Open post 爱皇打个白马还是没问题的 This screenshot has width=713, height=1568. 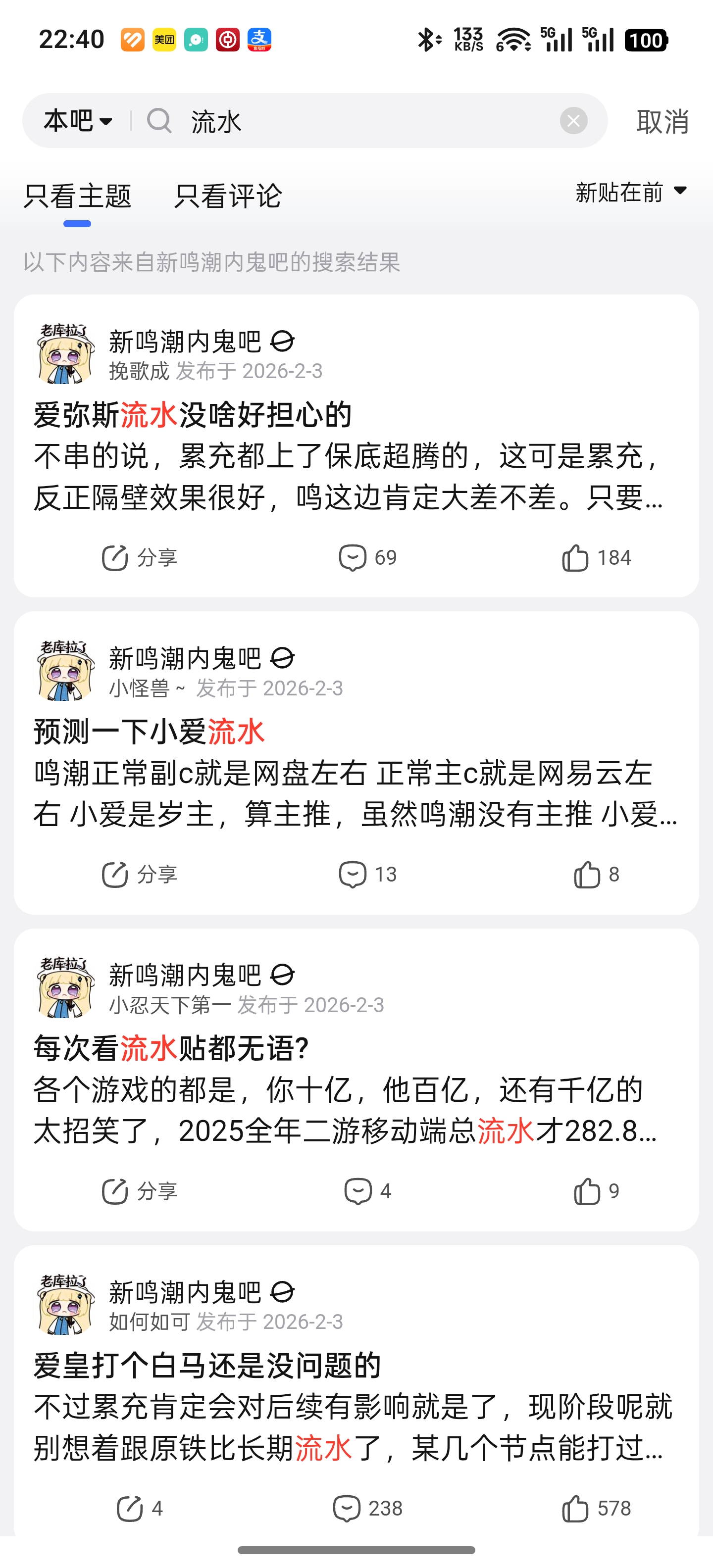(x=207, y=1365)
